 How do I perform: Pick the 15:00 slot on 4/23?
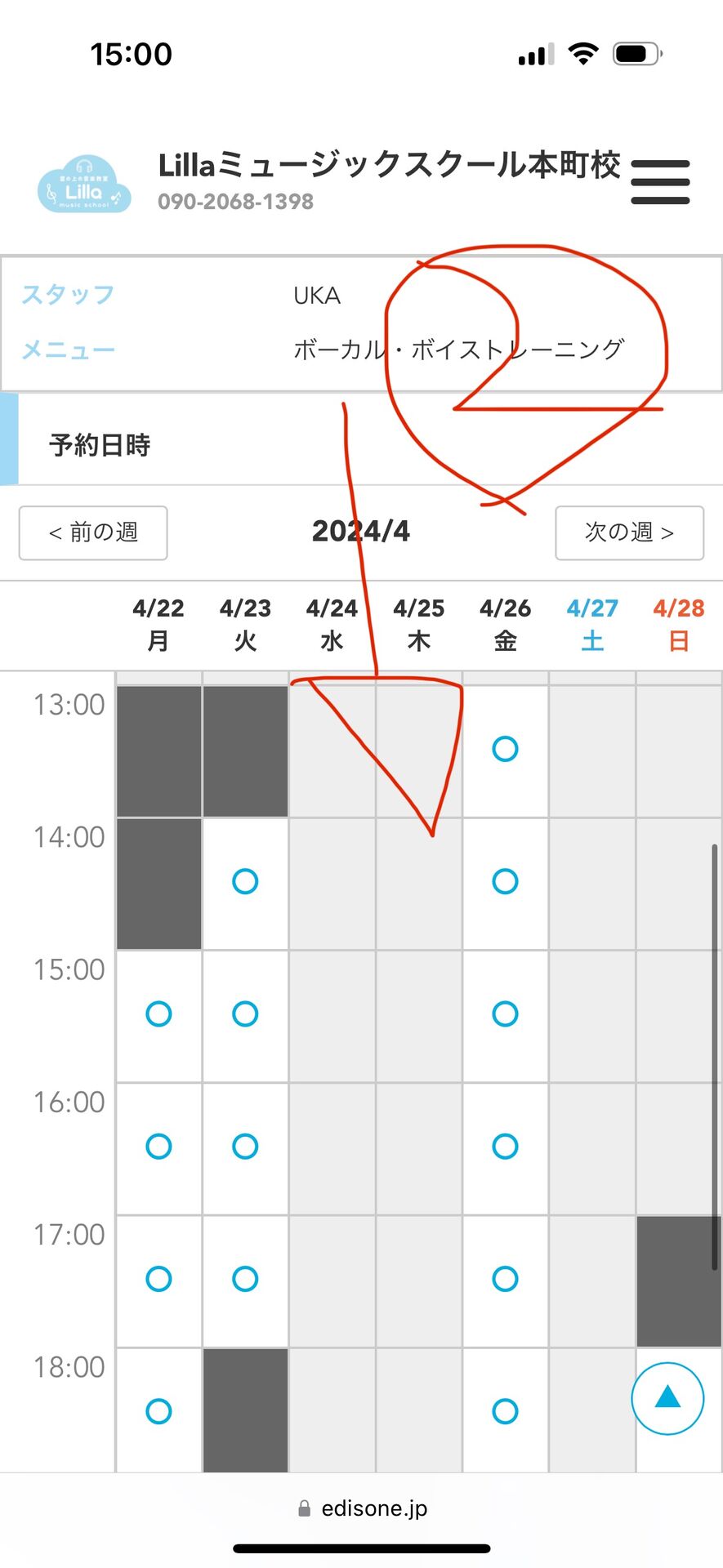[x=245, y=1013]
